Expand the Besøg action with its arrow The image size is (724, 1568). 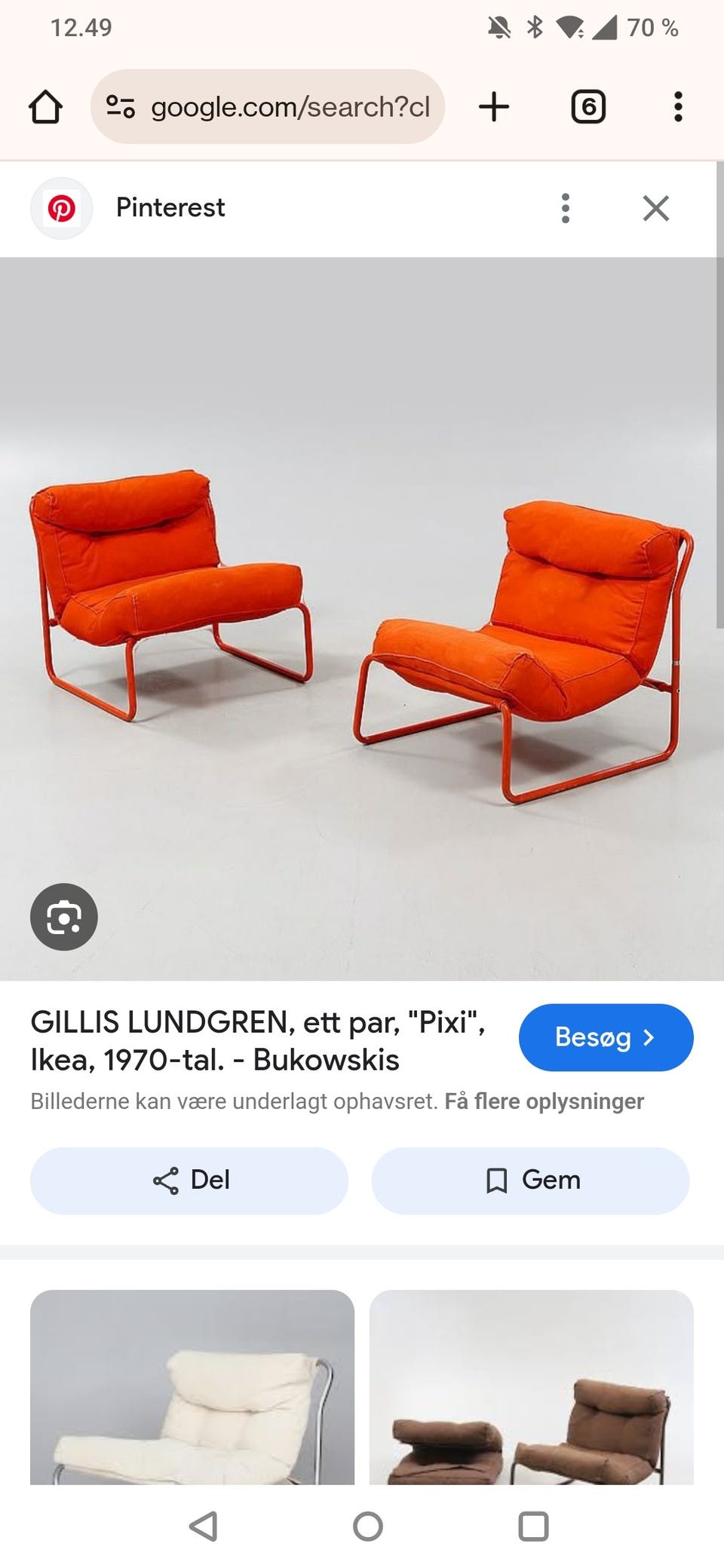[x=650, y=1037]
